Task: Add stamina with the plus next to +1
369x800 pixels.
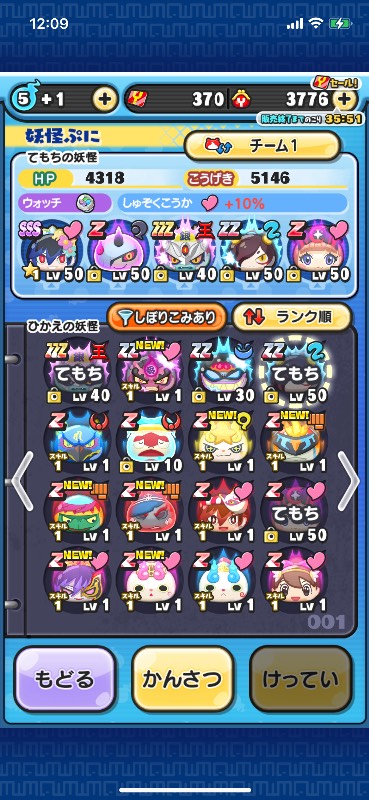Action: (105, 99)
